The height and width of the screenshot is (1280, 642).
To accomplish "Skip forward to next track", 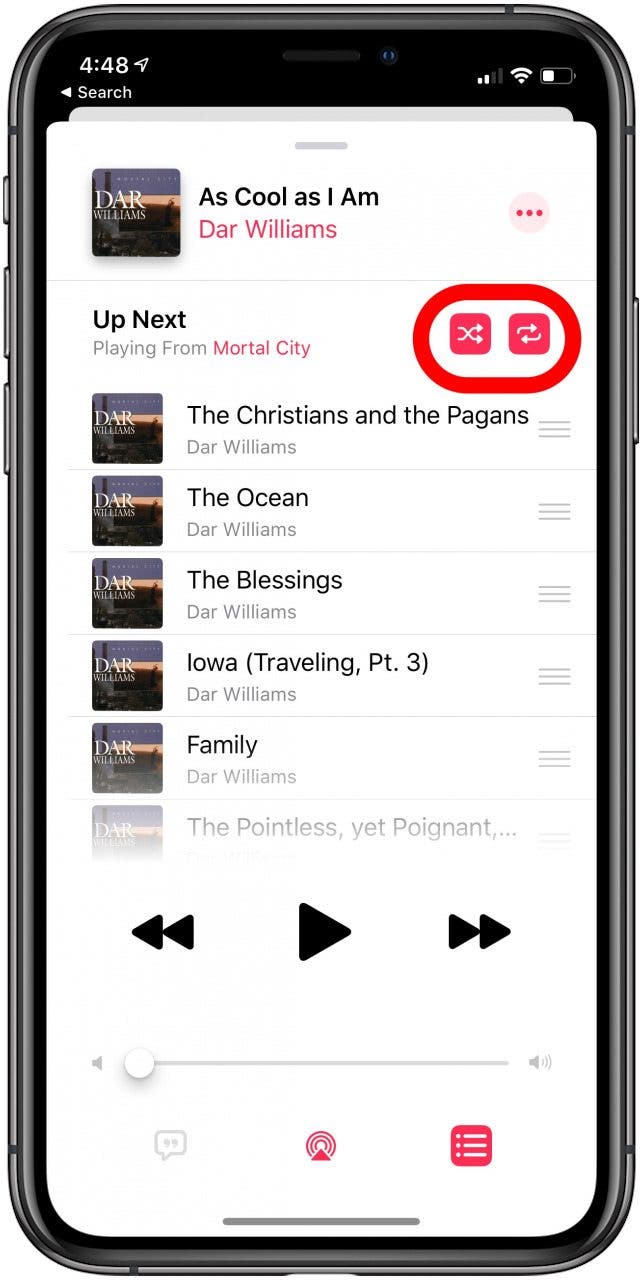I will pyautogui.click(x=479, y=933).
